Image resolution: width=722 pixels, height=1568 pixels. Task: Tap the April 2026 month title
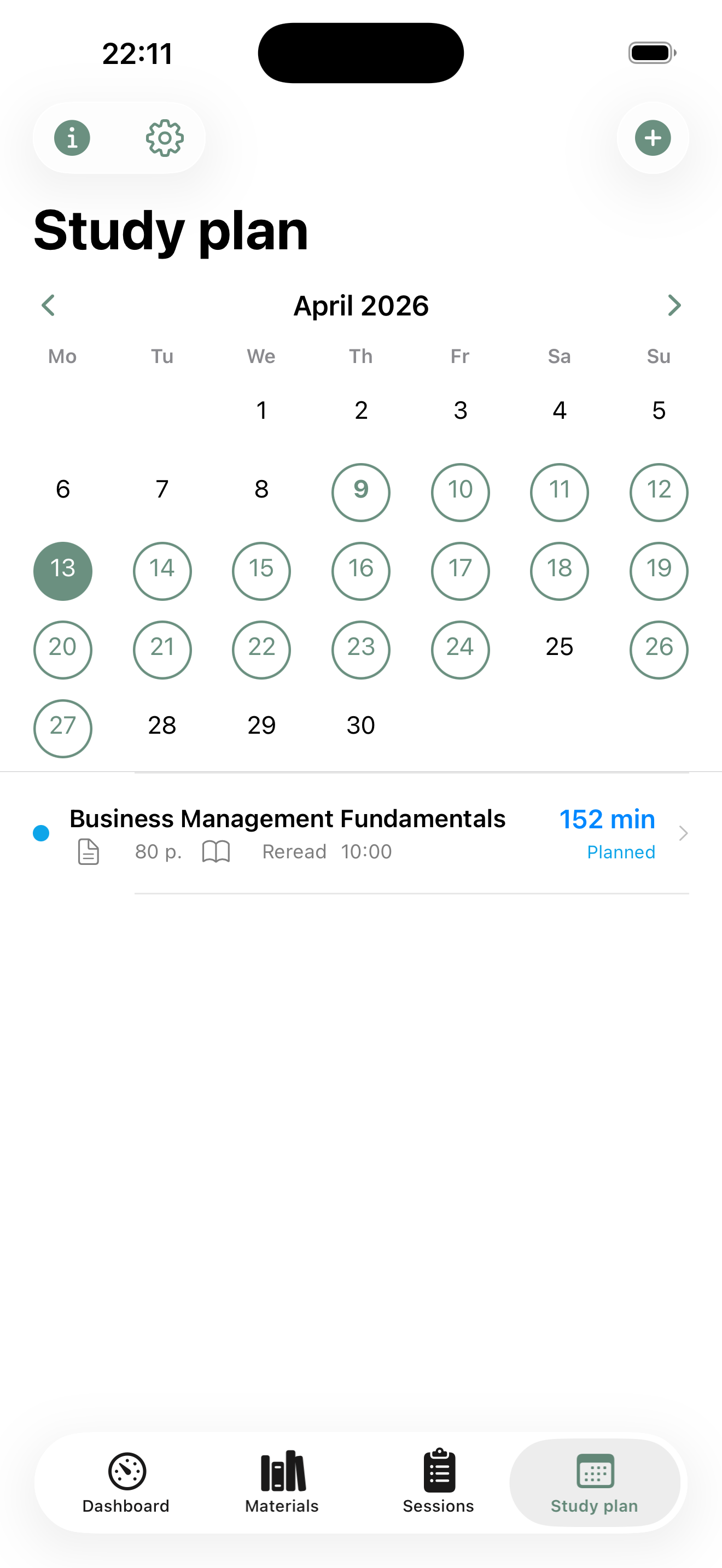pos(360,306)
